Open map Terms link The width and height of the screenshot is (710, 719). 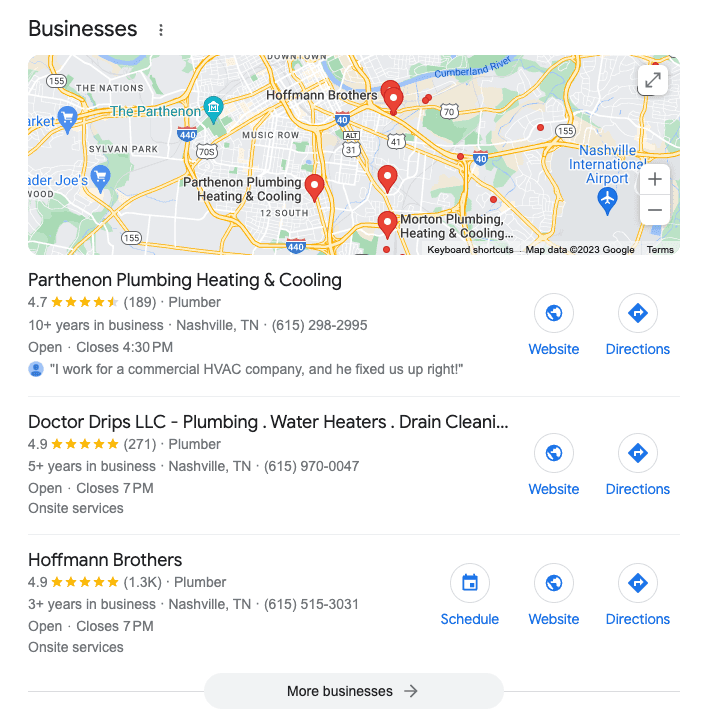click(660, 250)
